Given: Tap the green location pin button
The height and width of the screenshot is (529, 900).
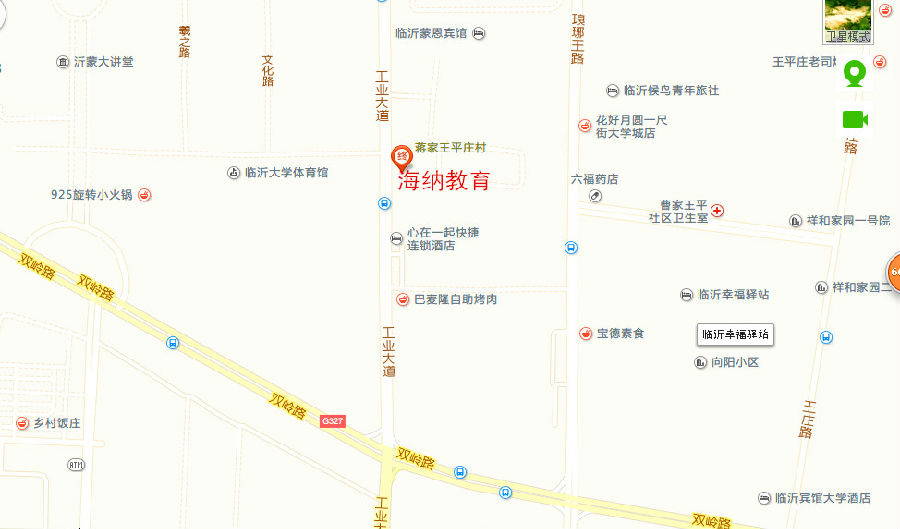Looking at the screenshot, I should click(x=853, y=73).
